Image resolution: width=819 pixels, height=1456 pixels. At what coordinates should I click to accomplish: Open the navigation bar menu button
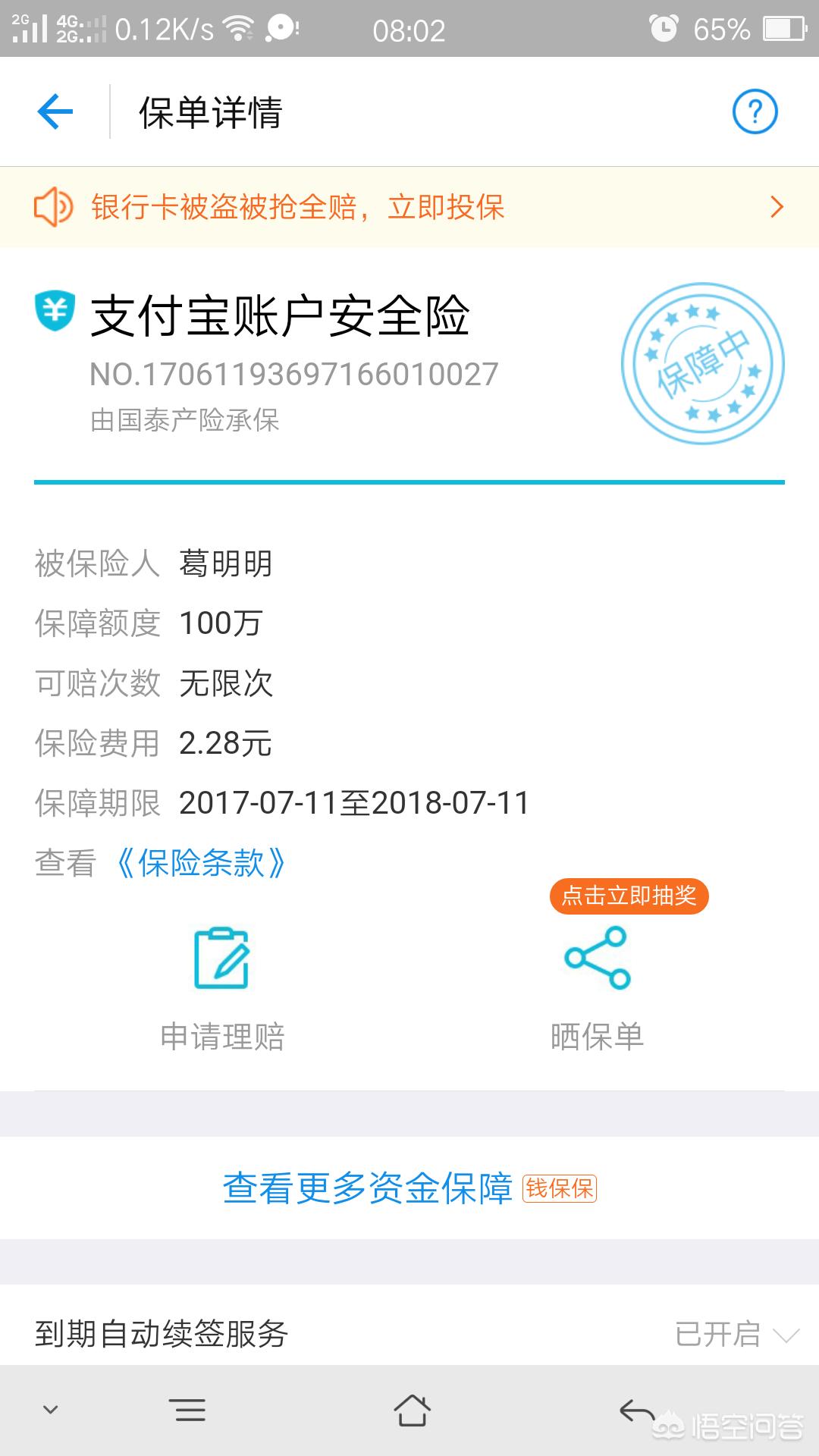click(x=190, y=1410)
